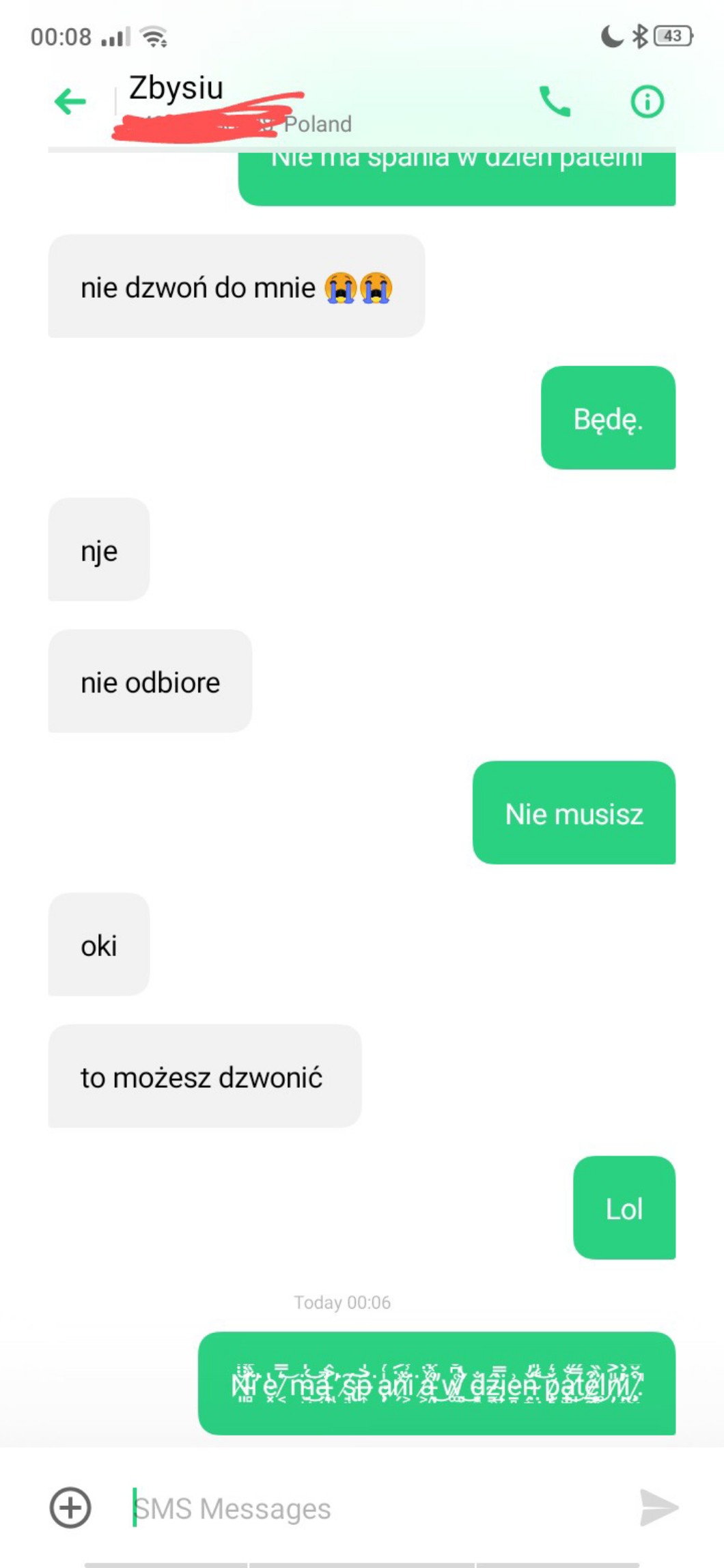Call Zbysiu with the phone icon
The image size is (724, 1568).
pos(555,102)
